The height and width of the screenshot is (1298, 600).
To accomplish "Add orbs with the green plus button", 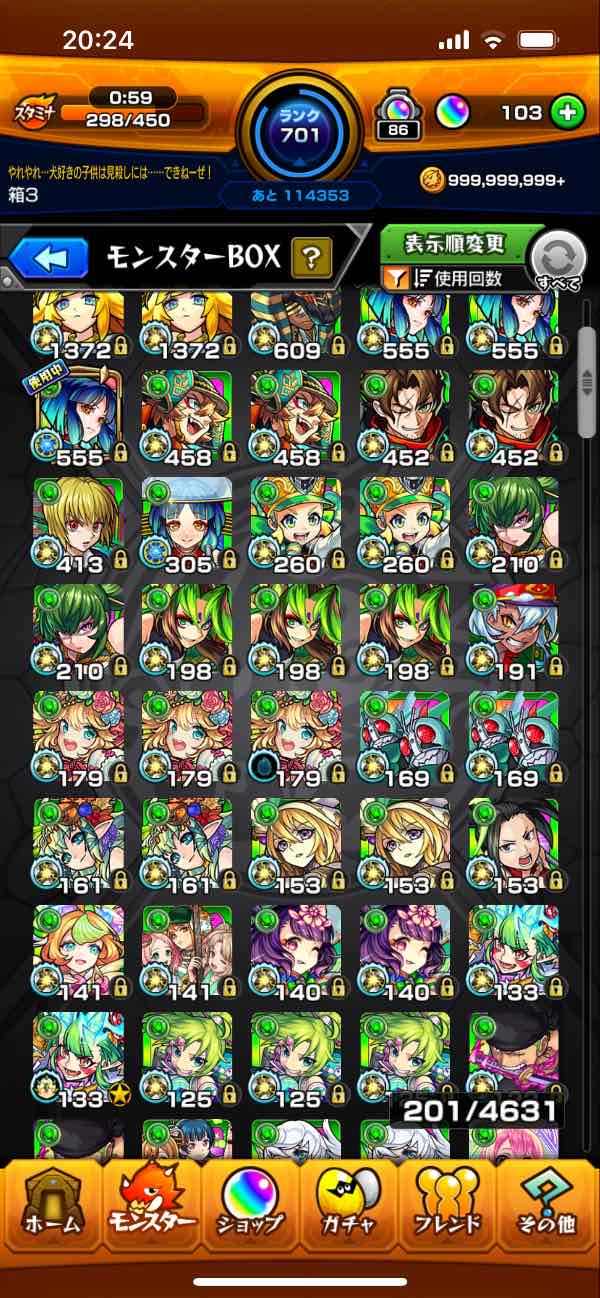I will 567,112.
